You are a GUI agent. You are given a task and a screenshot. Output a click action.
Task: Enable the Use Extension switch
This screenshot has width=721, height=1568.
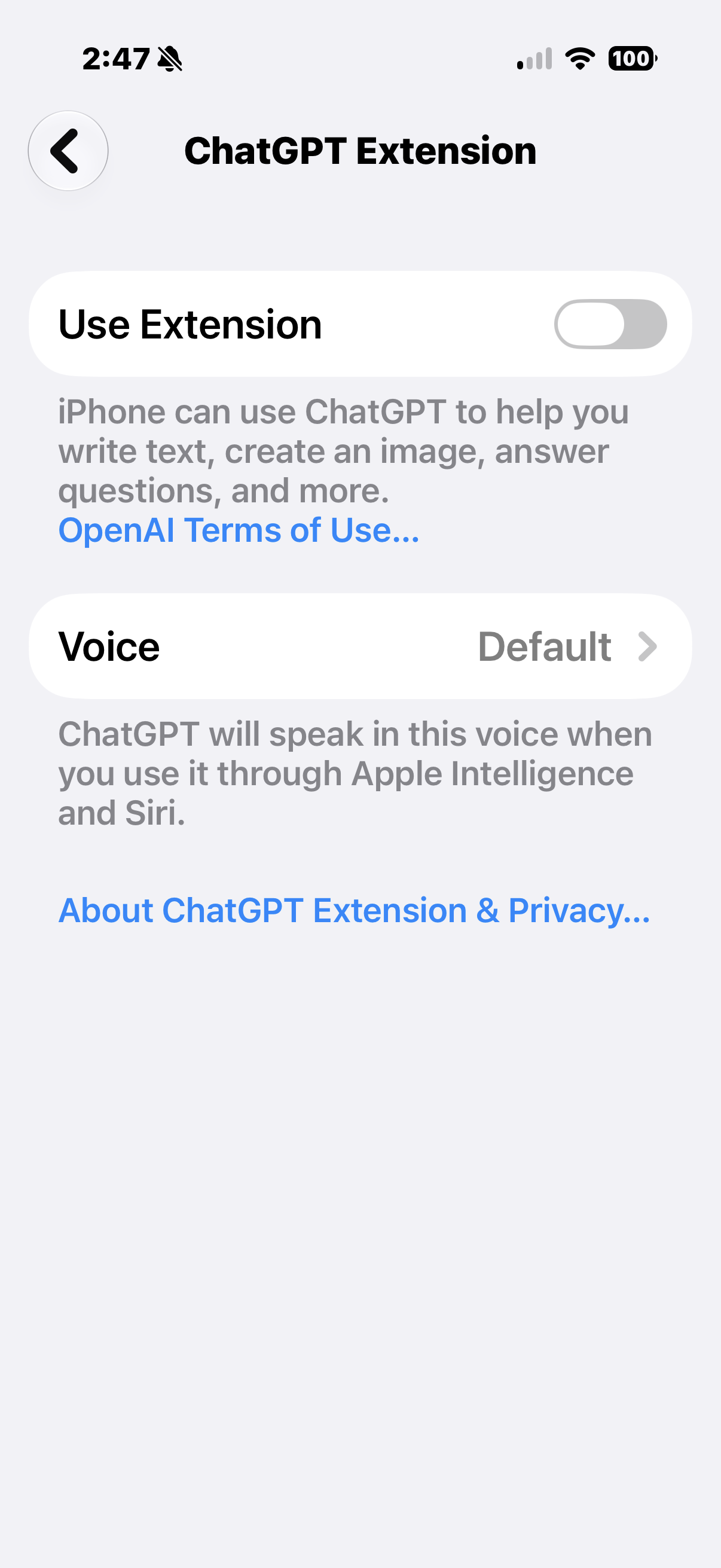tap(610, 324)
